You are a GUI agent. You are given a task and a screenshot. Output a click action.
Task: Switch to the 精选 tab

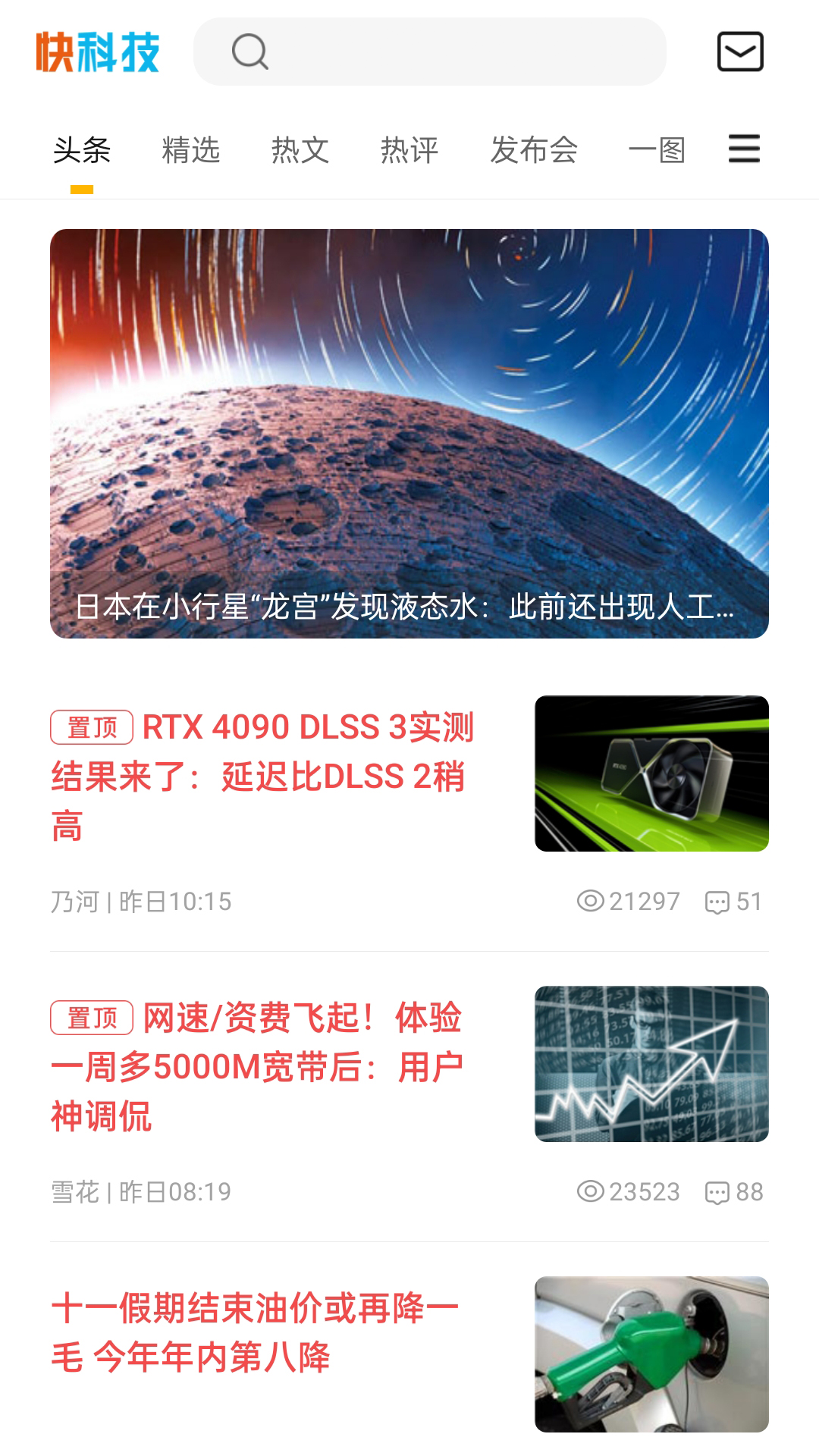(190, 149)
